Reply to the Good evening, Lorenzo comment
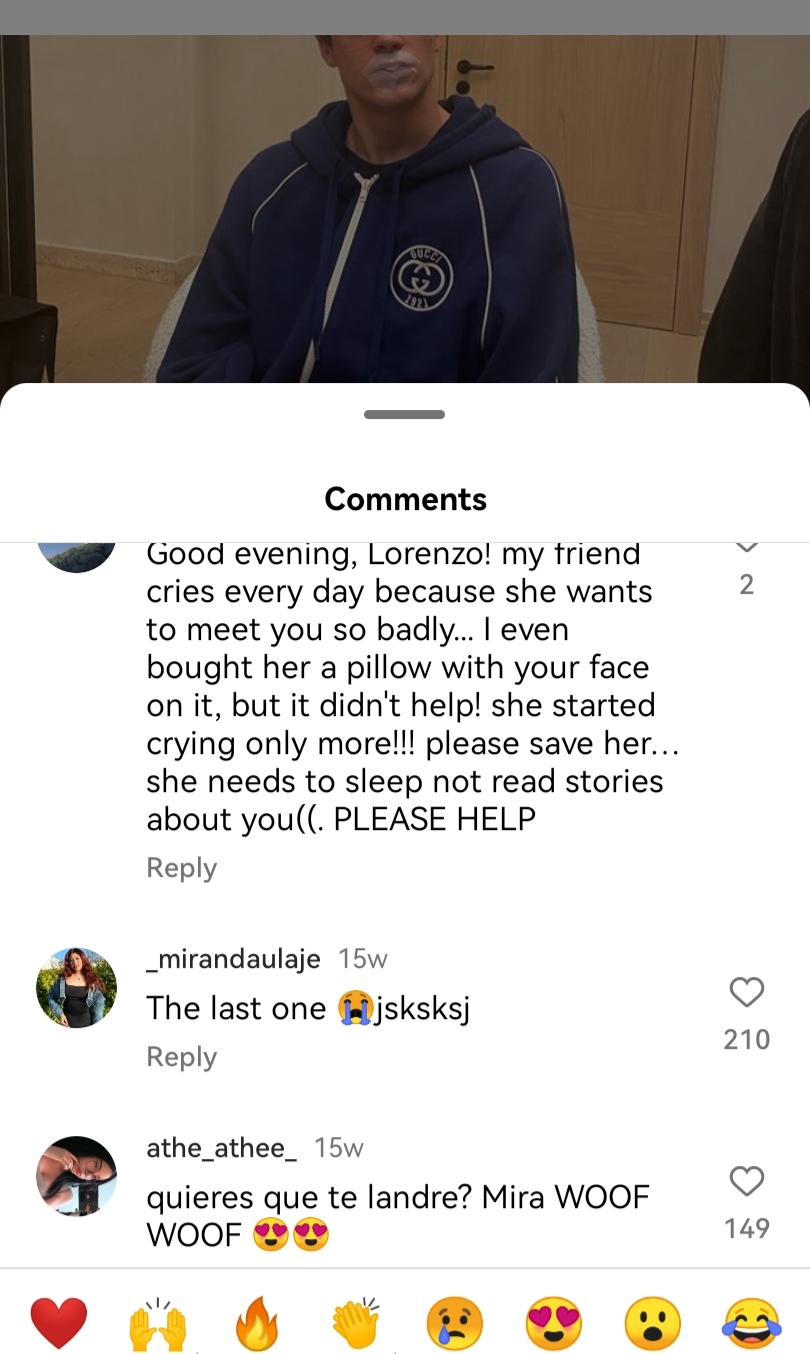Image resolution: width=810 pixels, height=1354 pixels. (181, 868)
